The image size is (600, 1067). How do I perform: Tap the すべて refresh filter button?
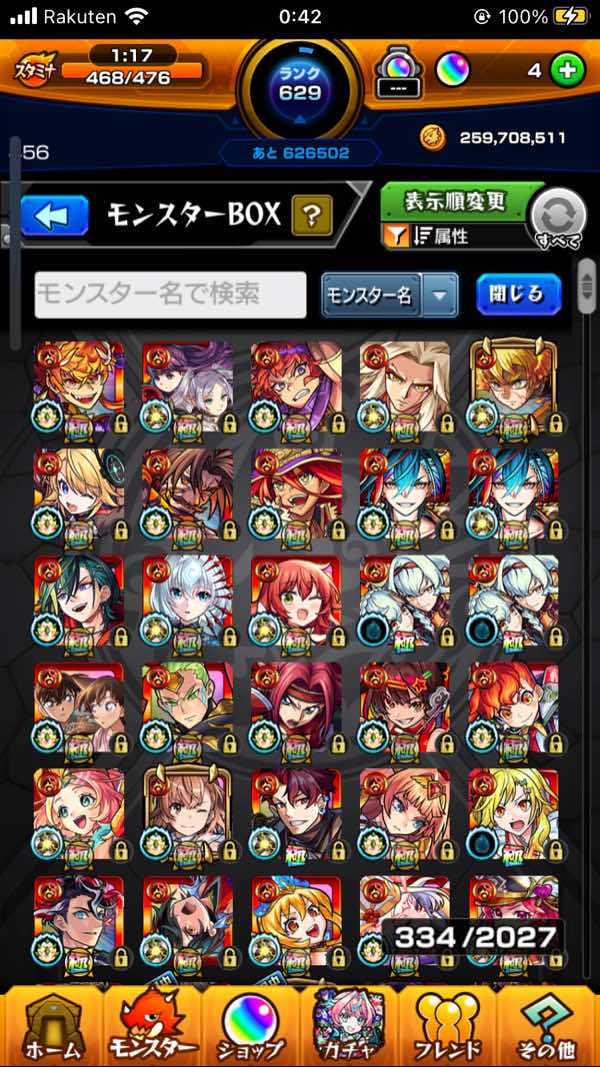(x=558, y=215)
